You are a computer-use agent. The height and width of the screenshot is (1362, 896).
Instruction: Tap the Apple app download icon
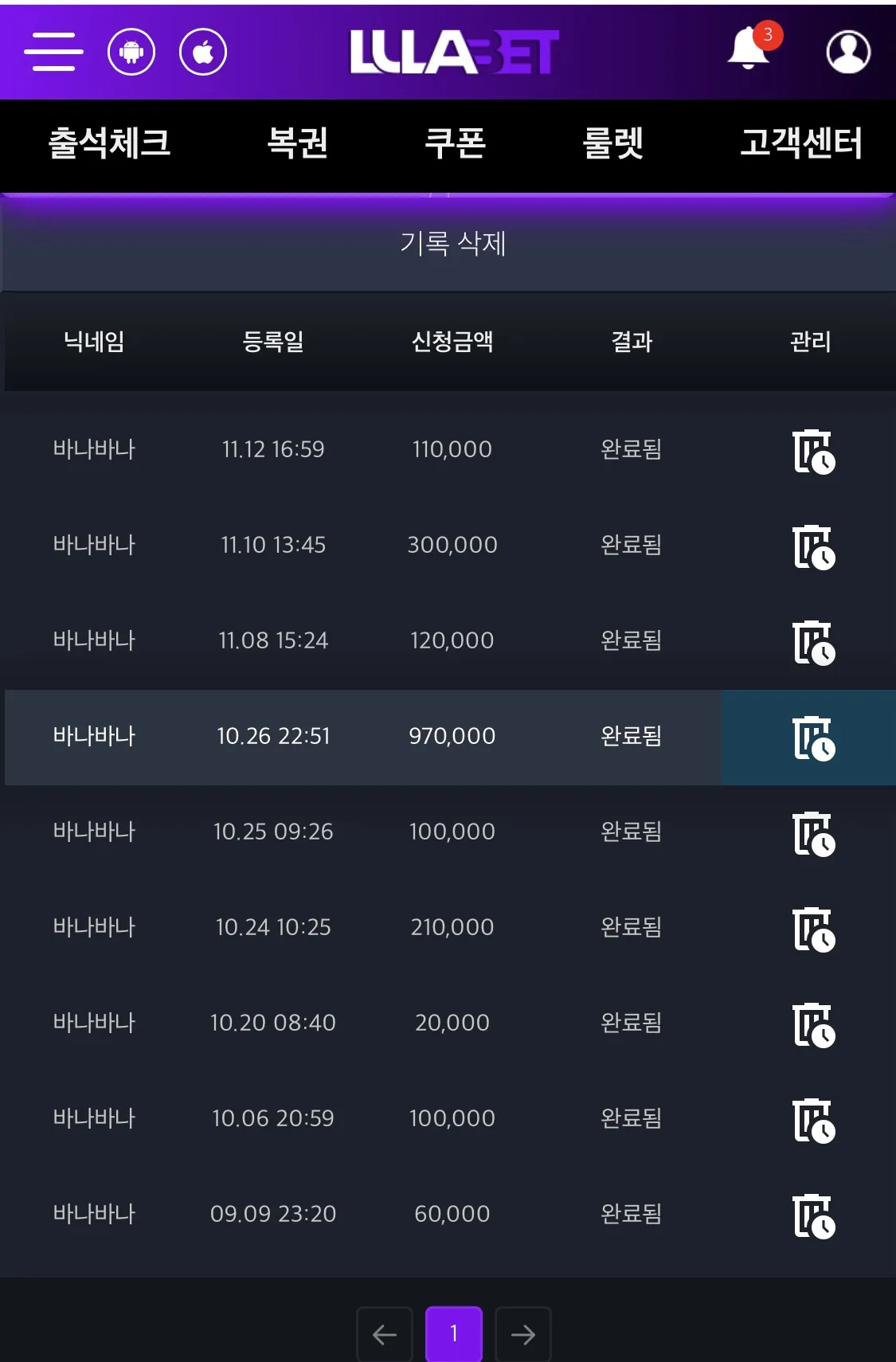pos(203,52)
